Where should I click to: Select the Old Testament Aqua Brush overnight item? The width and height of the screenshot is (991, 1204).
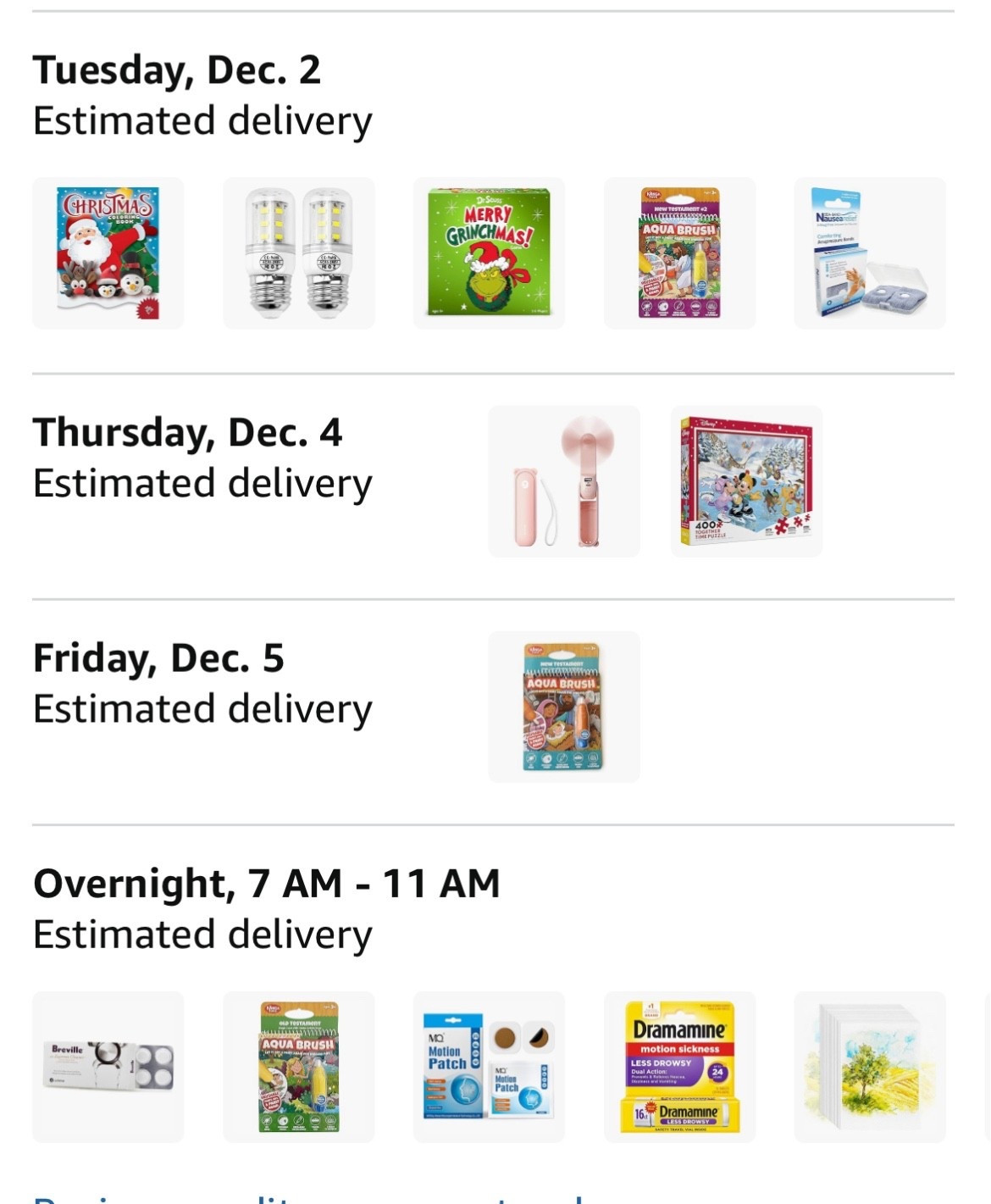point(299,1067)
